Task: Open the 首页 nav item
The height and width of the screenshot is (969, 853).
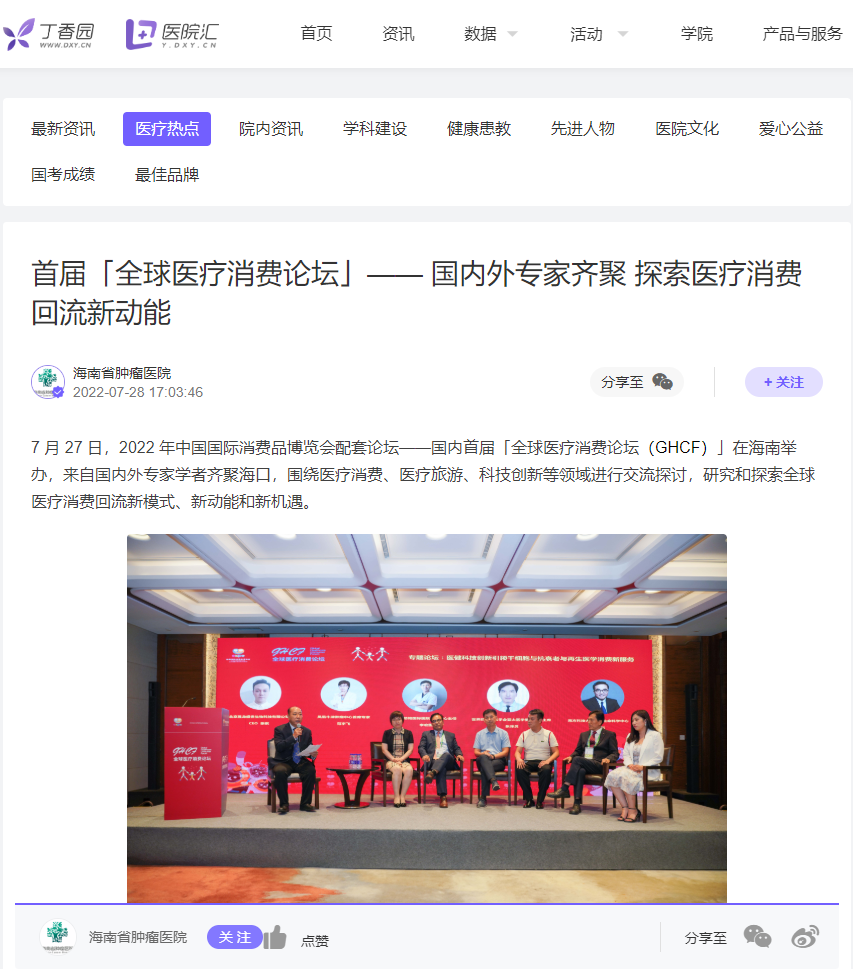Action: click(316, 34)
